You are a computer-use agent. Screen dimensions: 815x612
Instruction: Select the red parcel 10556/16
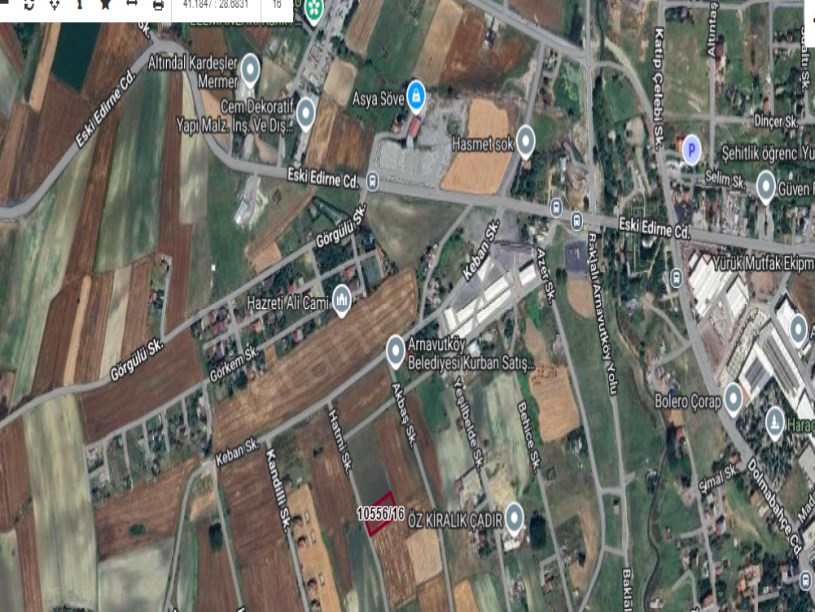(x=379, y=516)
